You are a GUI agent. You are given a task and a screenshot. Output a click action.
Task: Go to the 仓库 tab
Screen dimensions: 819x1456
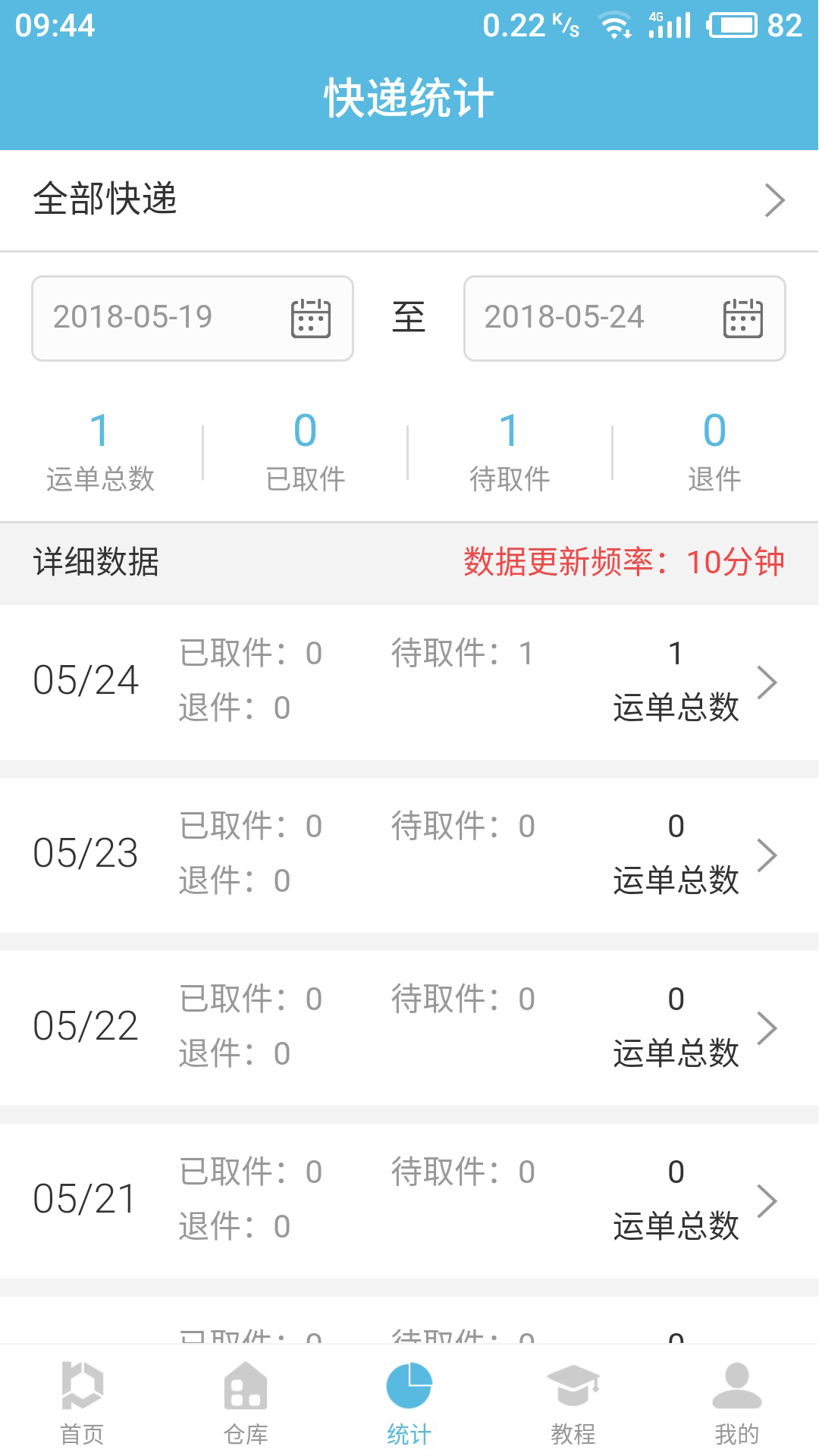click(246, 1403)
